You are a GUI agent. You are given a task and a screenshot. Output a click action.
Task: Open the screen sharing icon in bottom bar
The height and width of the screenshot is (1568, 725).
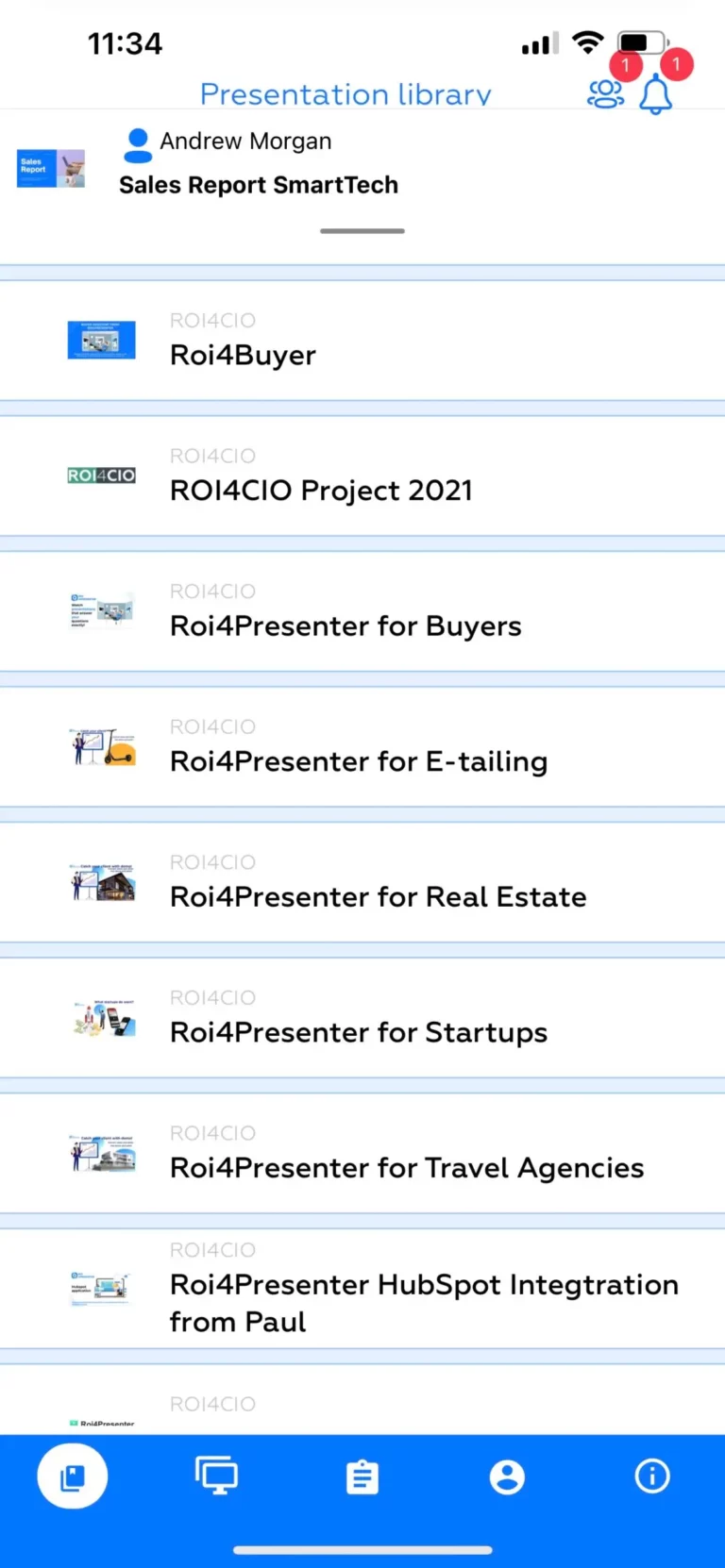[217, 1476]
